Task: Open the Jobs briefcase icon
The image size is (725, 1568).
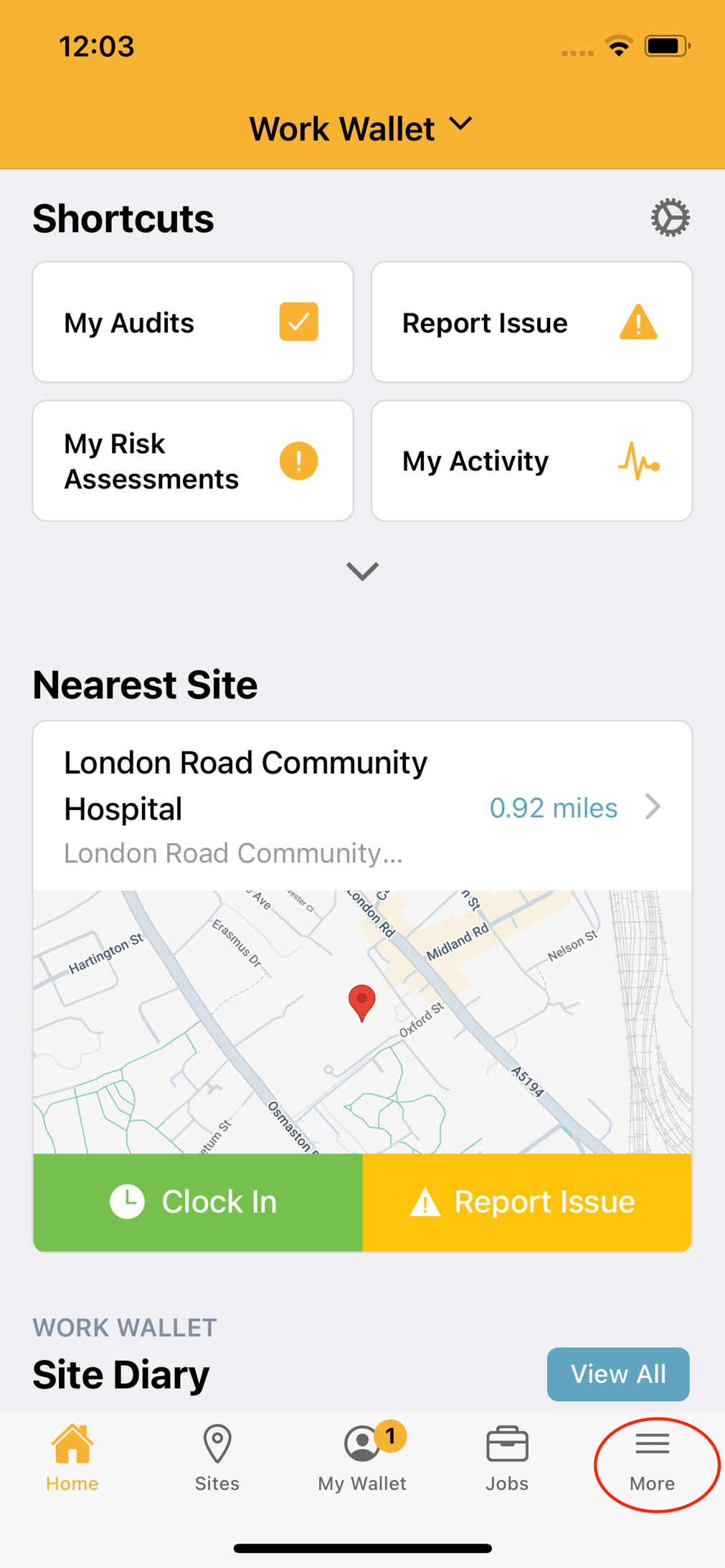Action: (x=506, y=1443)
